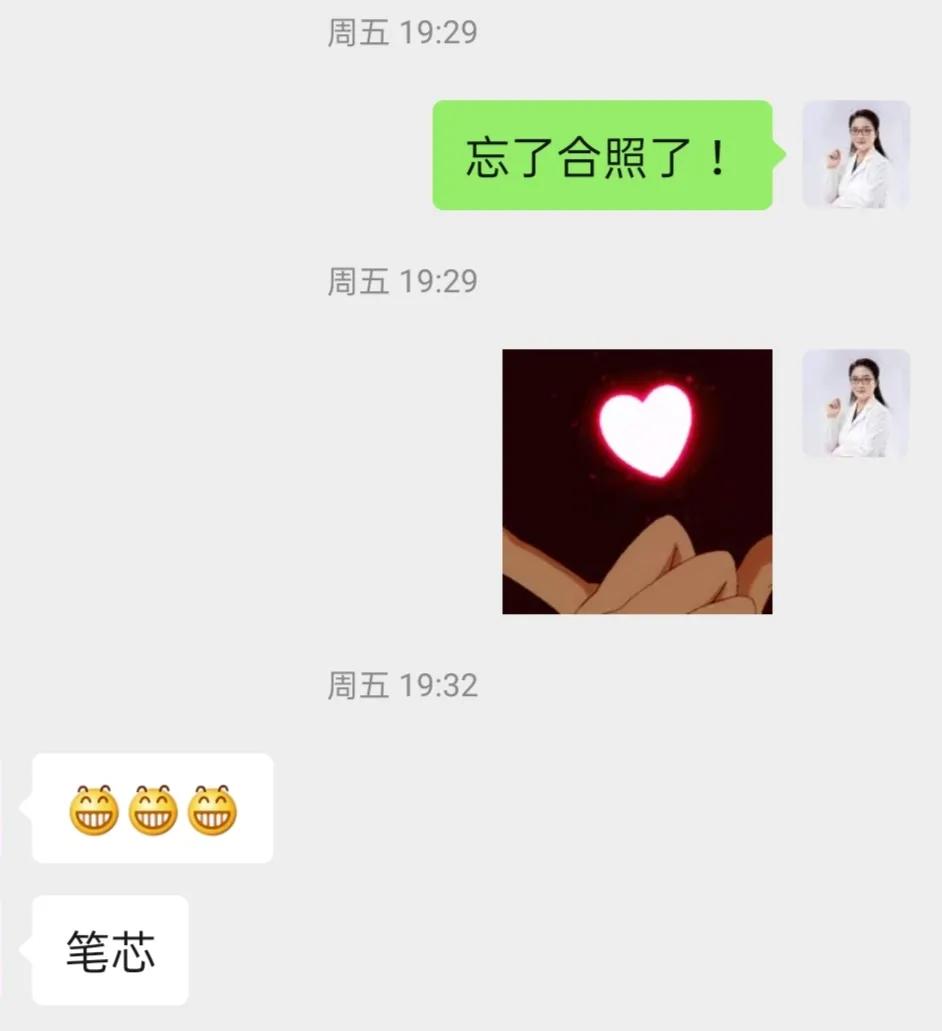
Task: Click the topmost "周五 19:29" timestamp
Action: pyautogui.click(x=402, y=33)
